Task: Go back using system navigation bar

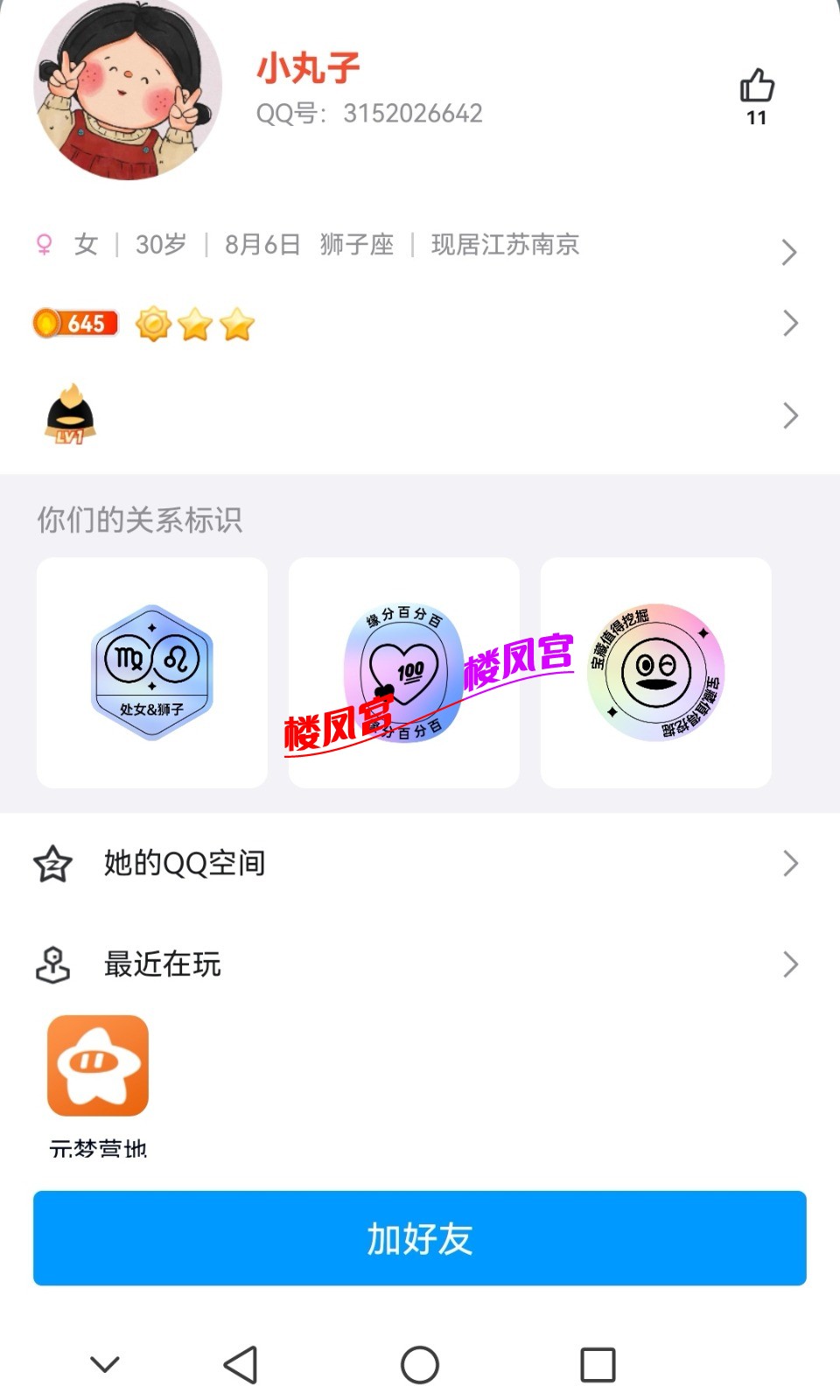Action: 241,1364
